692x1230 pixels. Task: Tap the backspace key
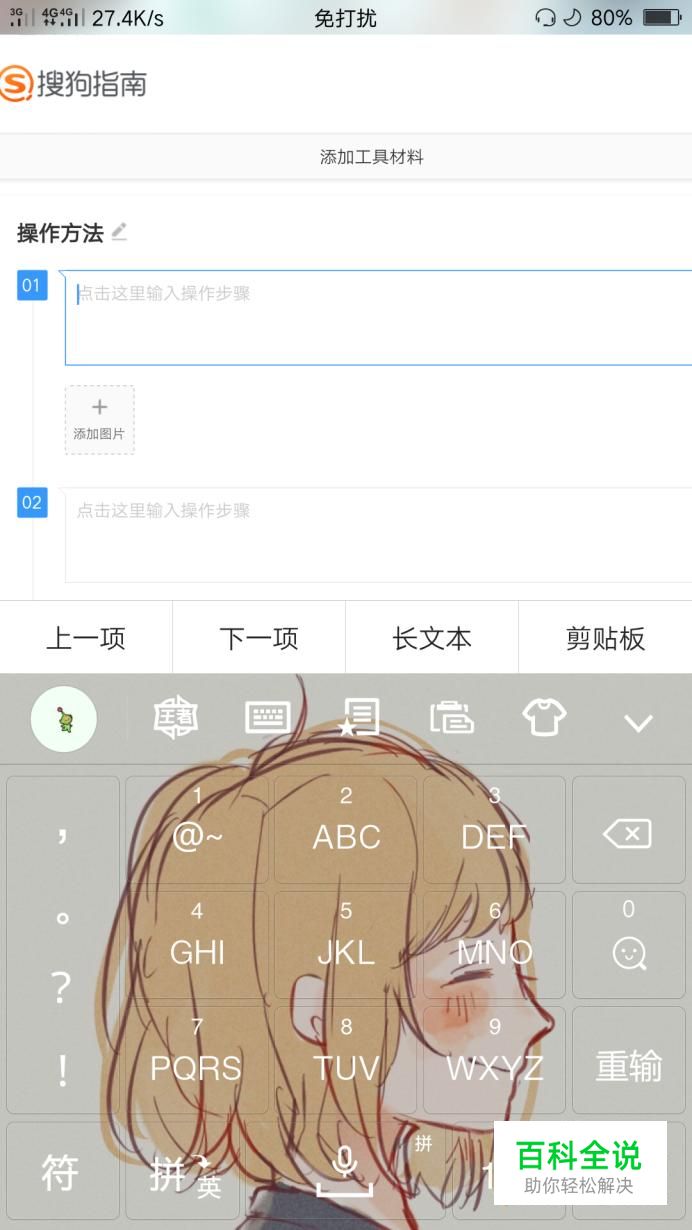click(628, 833)
